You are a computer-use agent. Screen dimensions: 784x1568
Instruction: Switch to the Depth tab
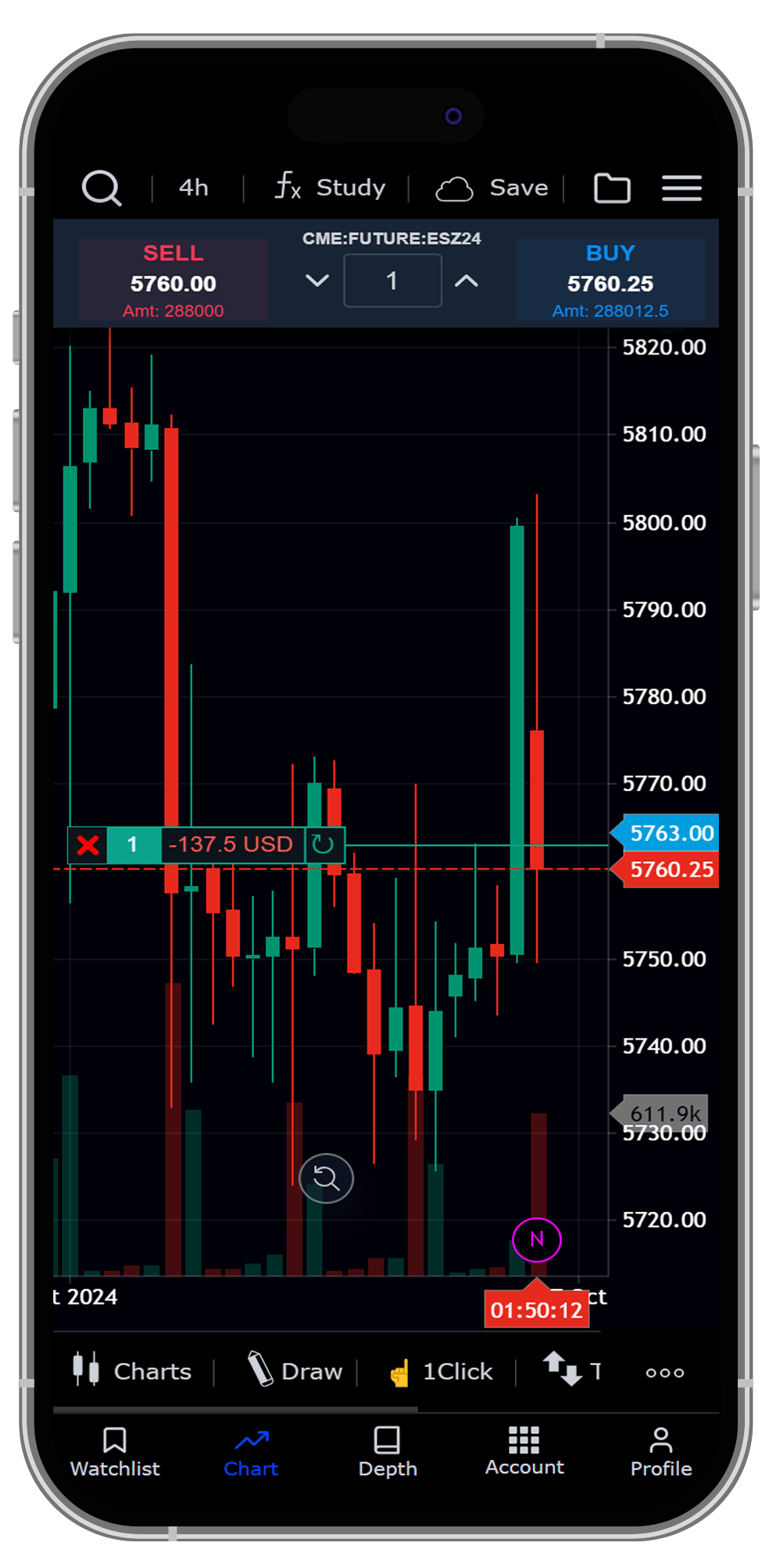point(387,1452)
